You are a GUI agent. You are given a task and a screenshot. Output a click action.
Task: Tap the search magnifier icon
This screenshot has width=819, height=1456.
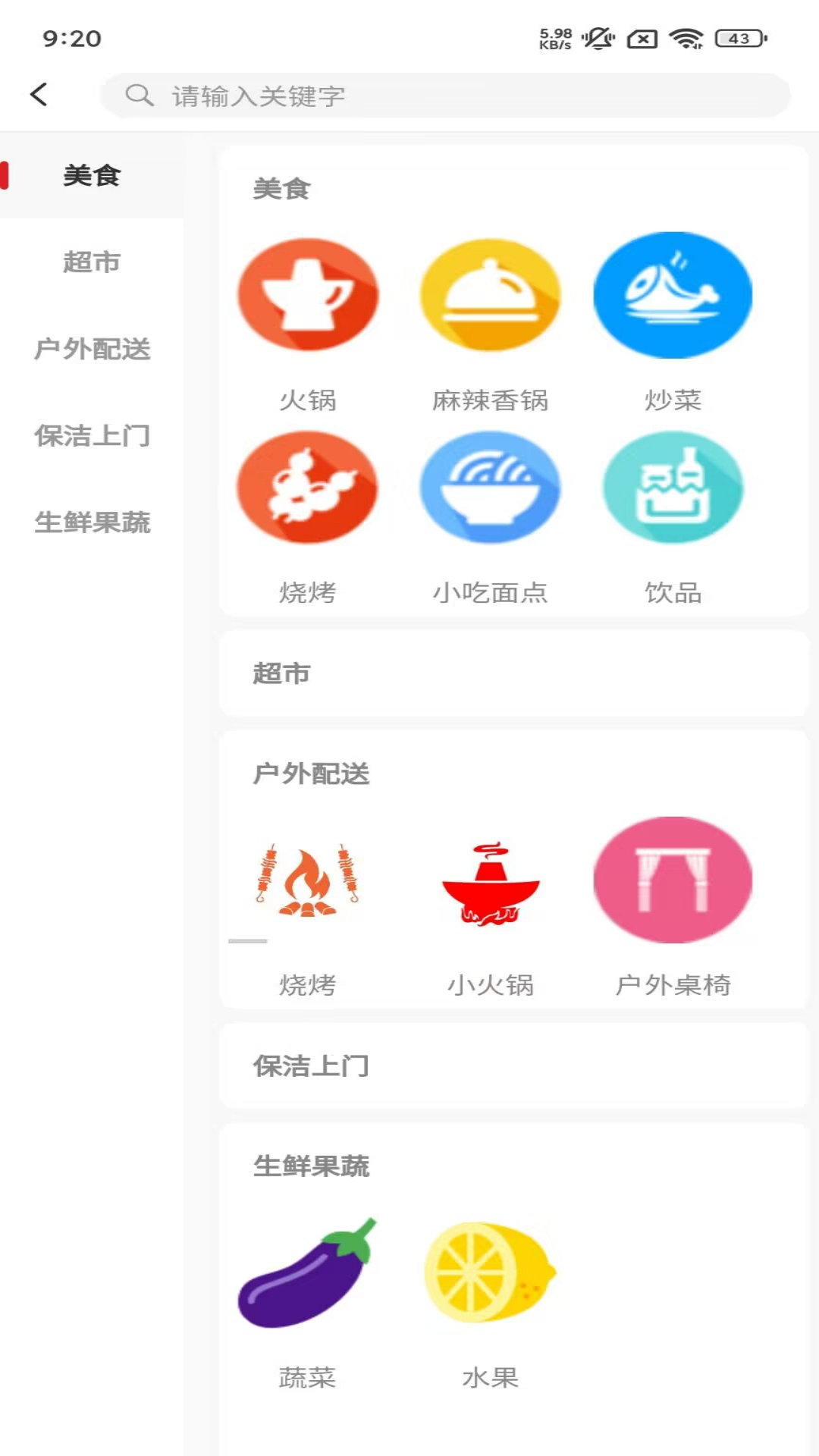tap(140, 96)
